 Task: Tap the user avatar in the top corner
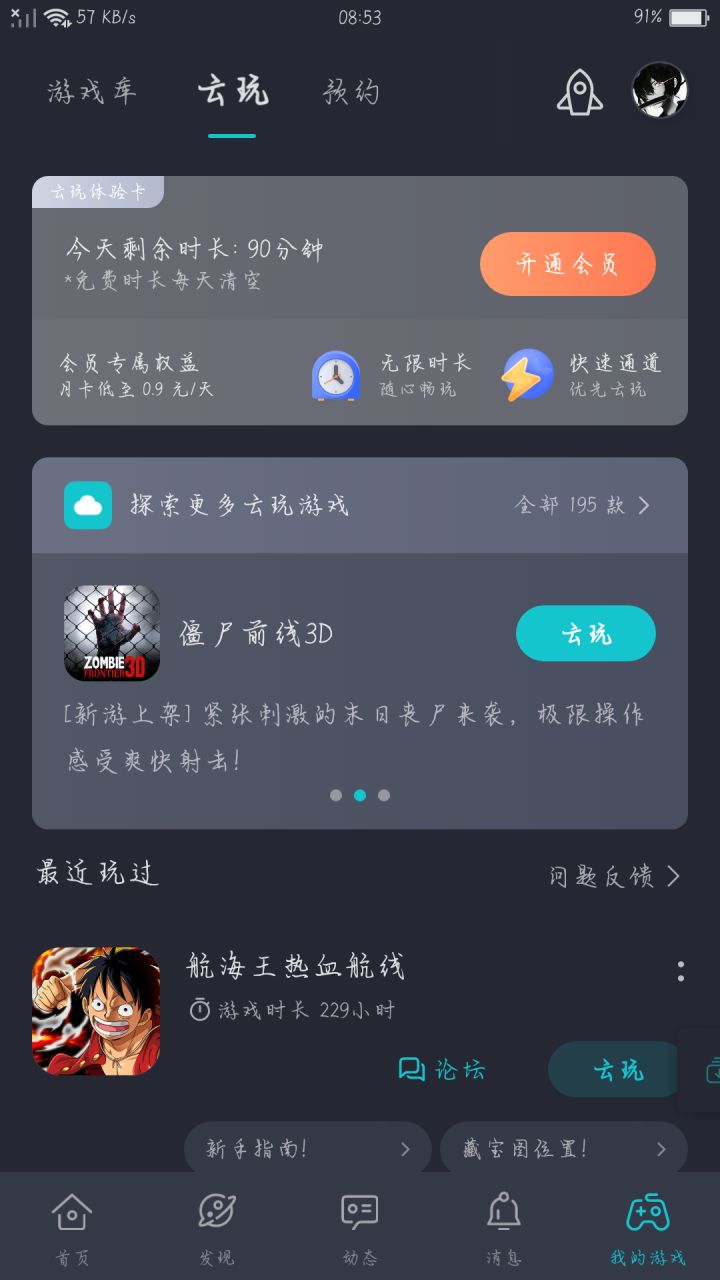[658, 91]
